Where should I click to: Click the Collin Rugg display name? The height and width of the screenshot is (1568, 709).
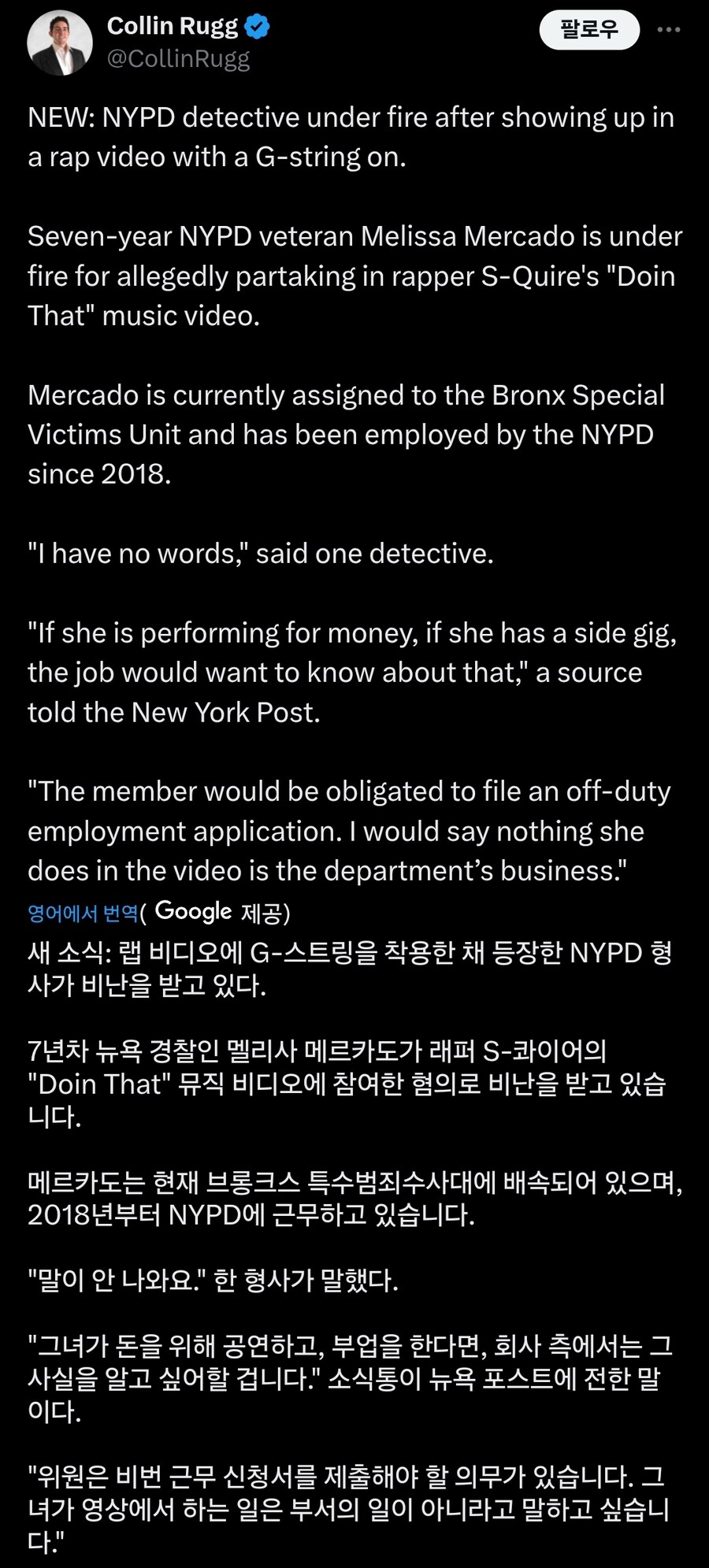click(173, 24)
